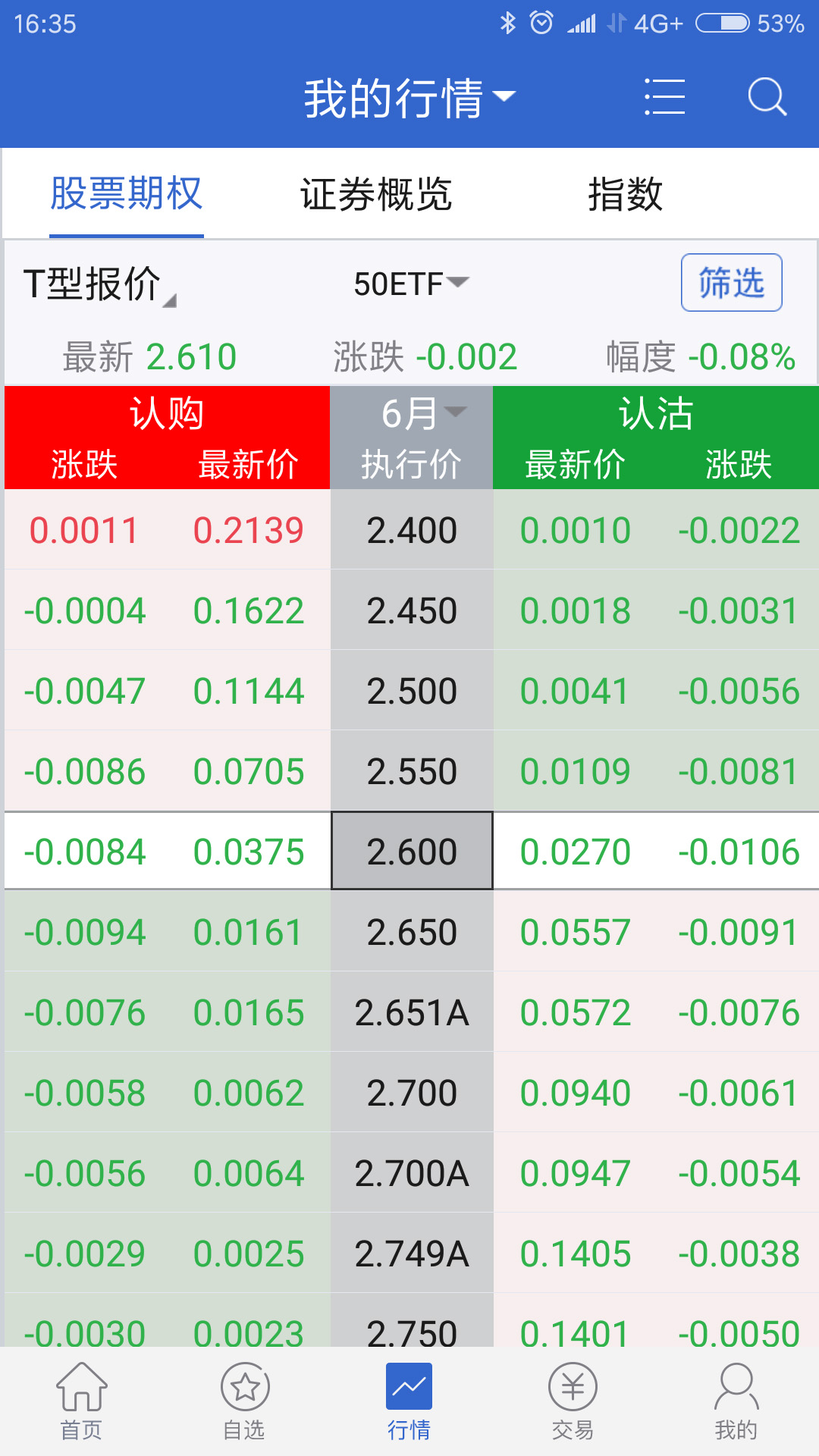Screen dimensions: 819x1456
Task: Expand the 我的行情 title dropdown
Action: 409,98
